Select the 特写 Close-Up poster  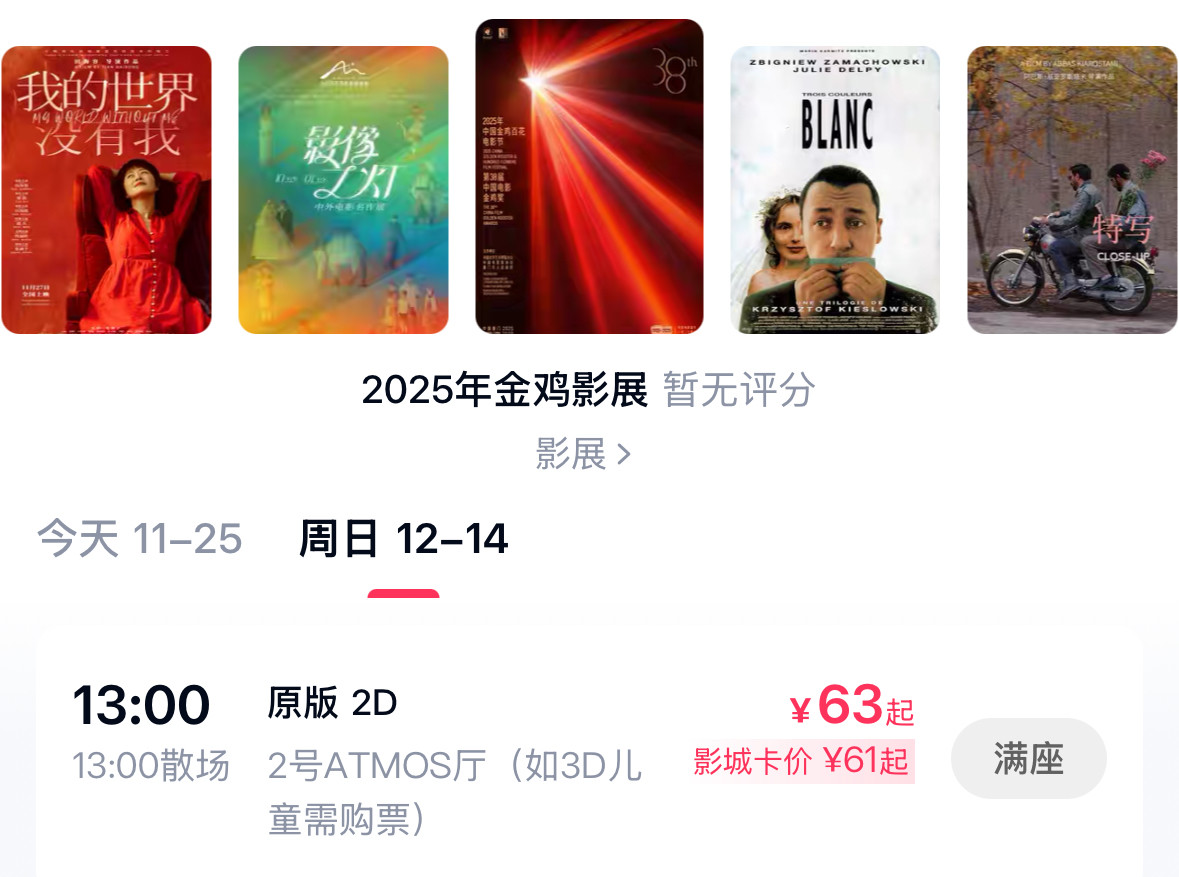[x=1072, y=190]
